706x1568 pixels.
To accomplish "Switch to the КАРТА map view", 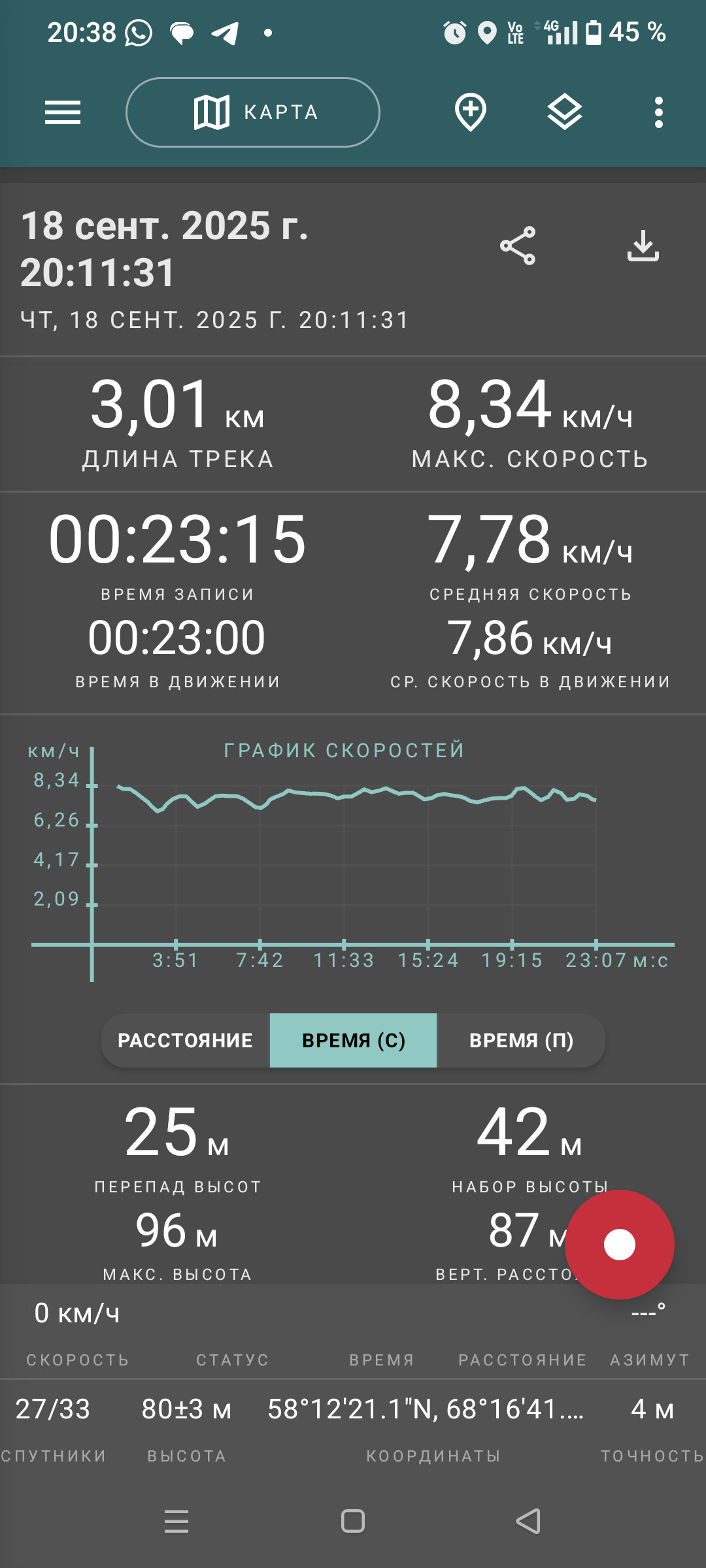I will [253, 112].
